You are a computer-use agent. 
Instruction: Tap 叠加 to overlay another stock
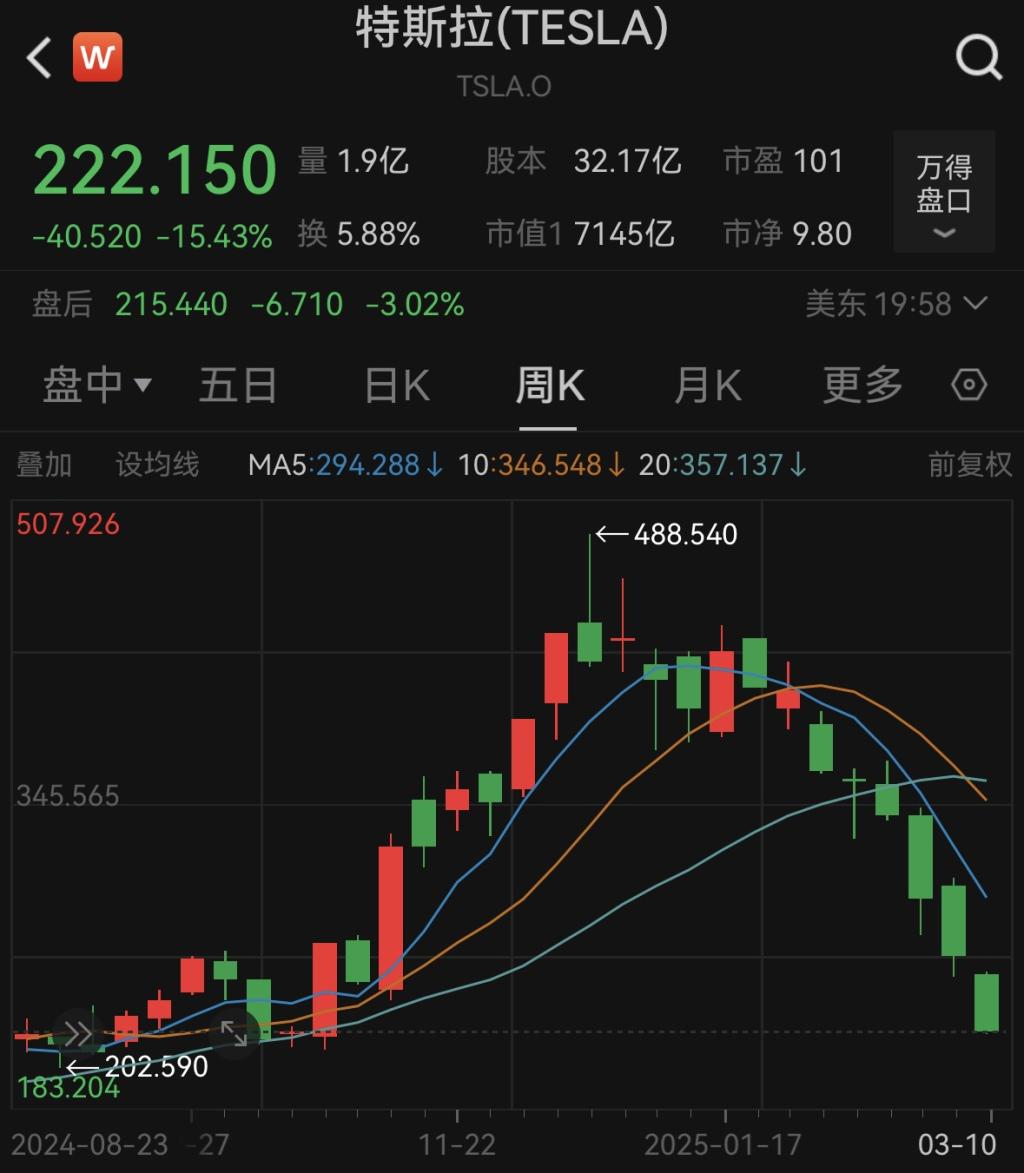coord(44,465)
